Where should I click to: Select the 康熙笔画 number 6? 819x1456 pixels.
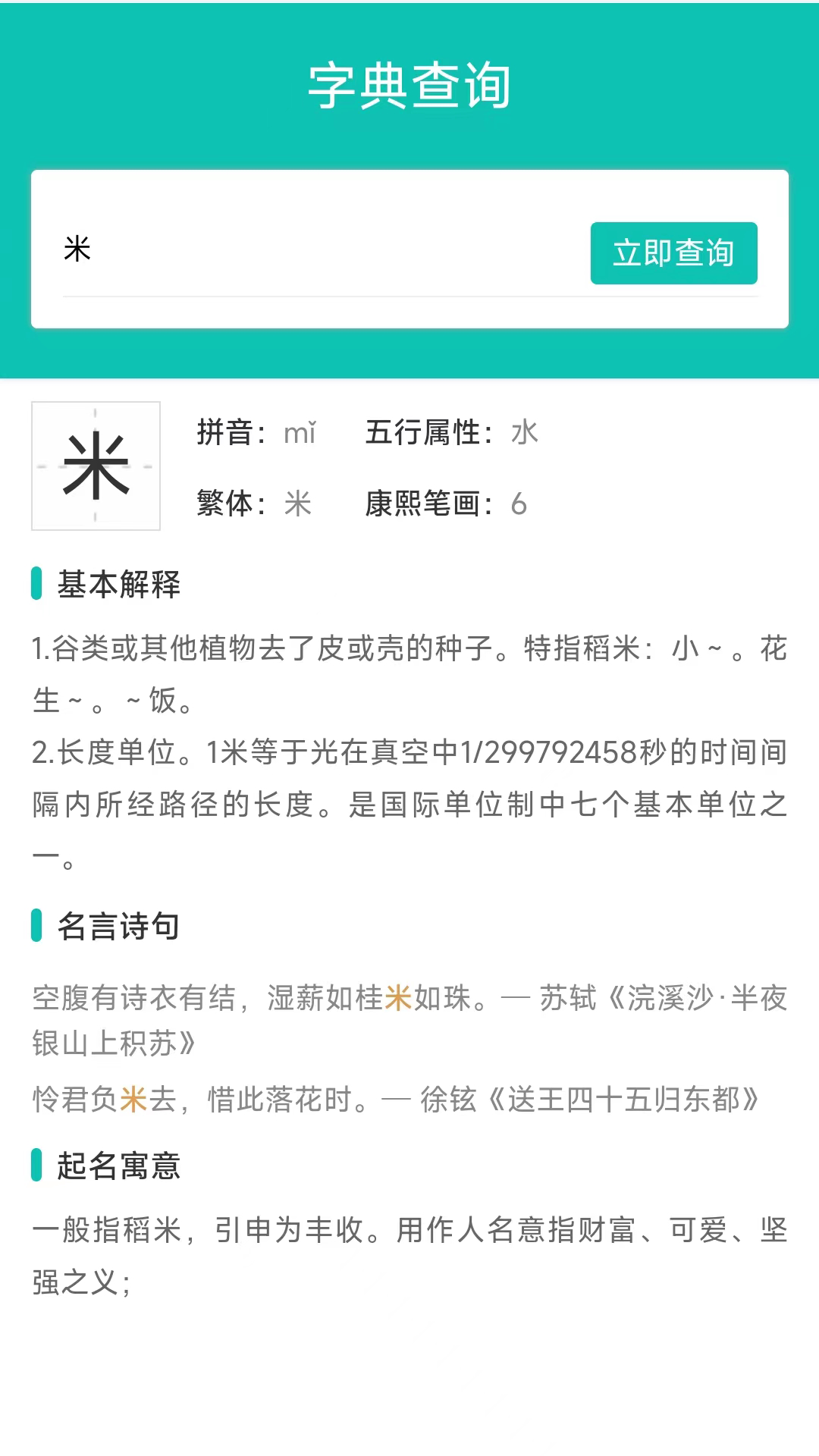(x=520, y=504)
